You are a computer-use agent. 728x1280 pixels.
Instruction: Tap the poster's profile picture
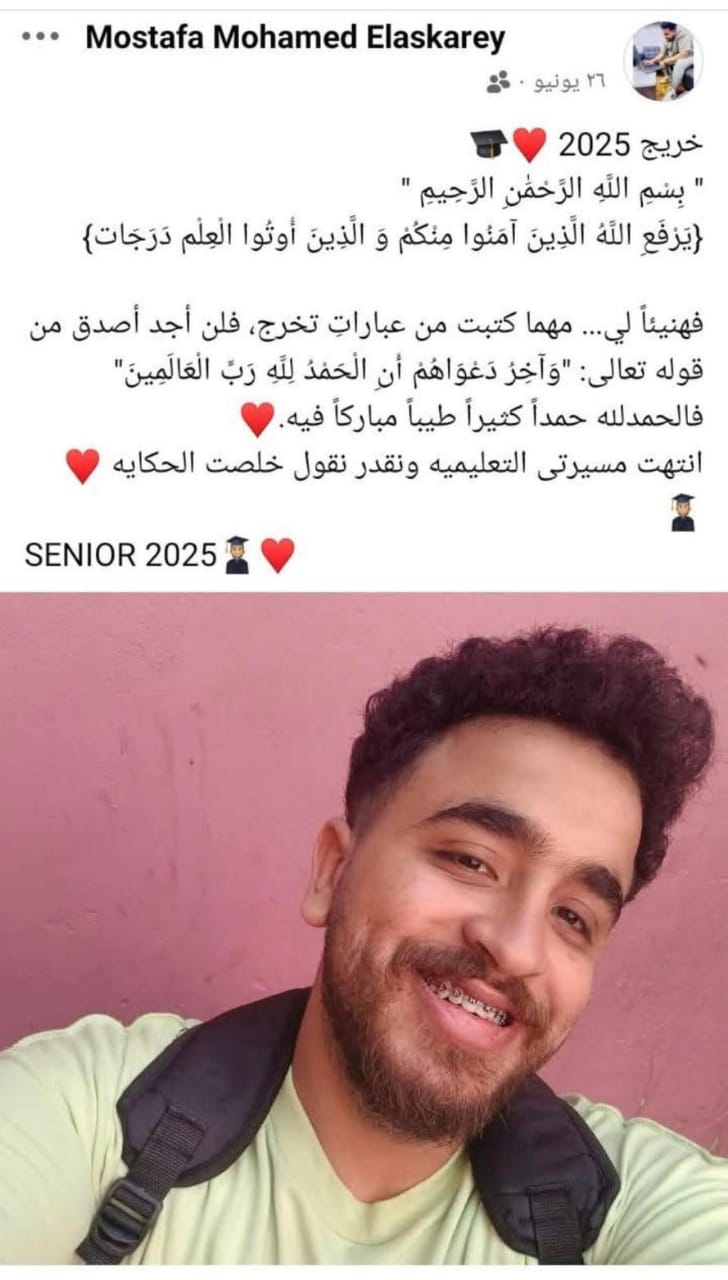(x=665, y=61)
